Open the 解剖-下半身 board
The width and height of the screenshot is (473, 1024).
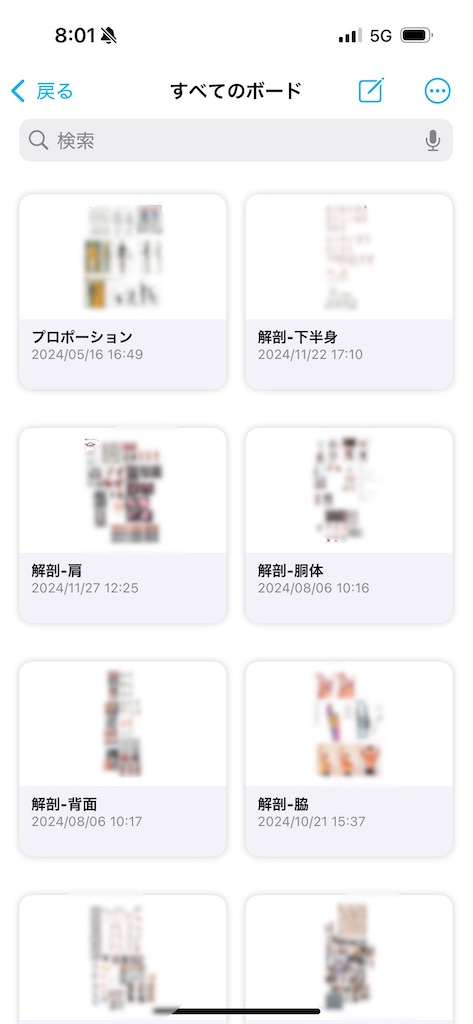(x=349, y=292)
